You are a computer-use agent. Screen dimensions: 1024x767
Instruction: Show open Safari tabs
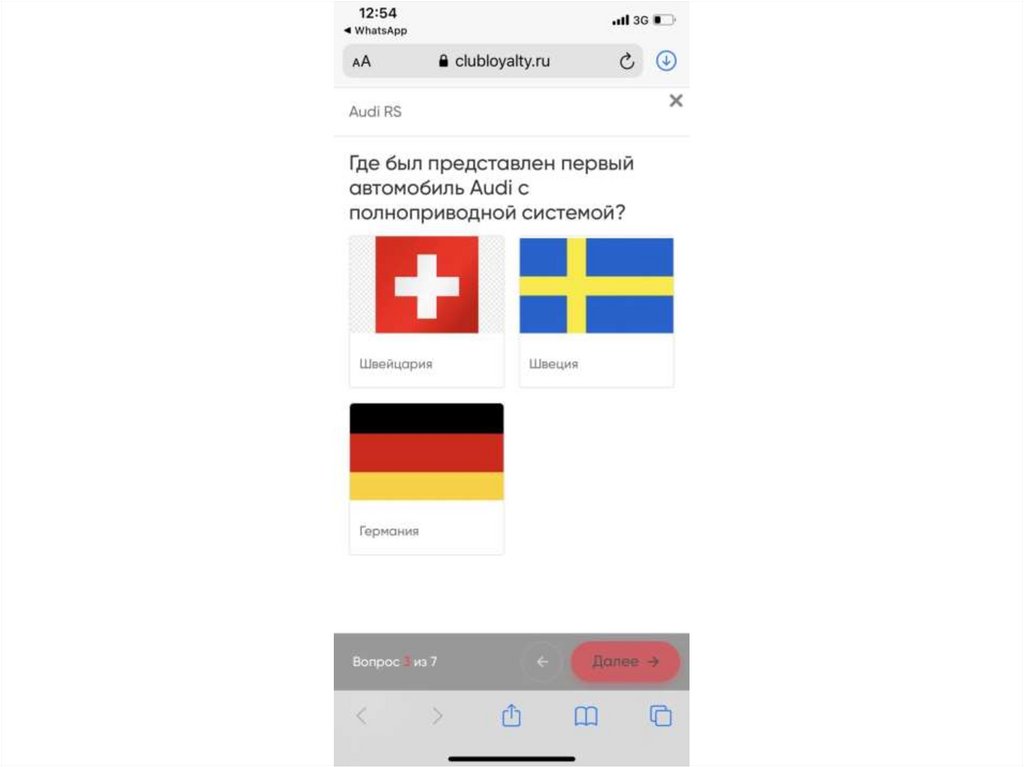coord(660,715)
